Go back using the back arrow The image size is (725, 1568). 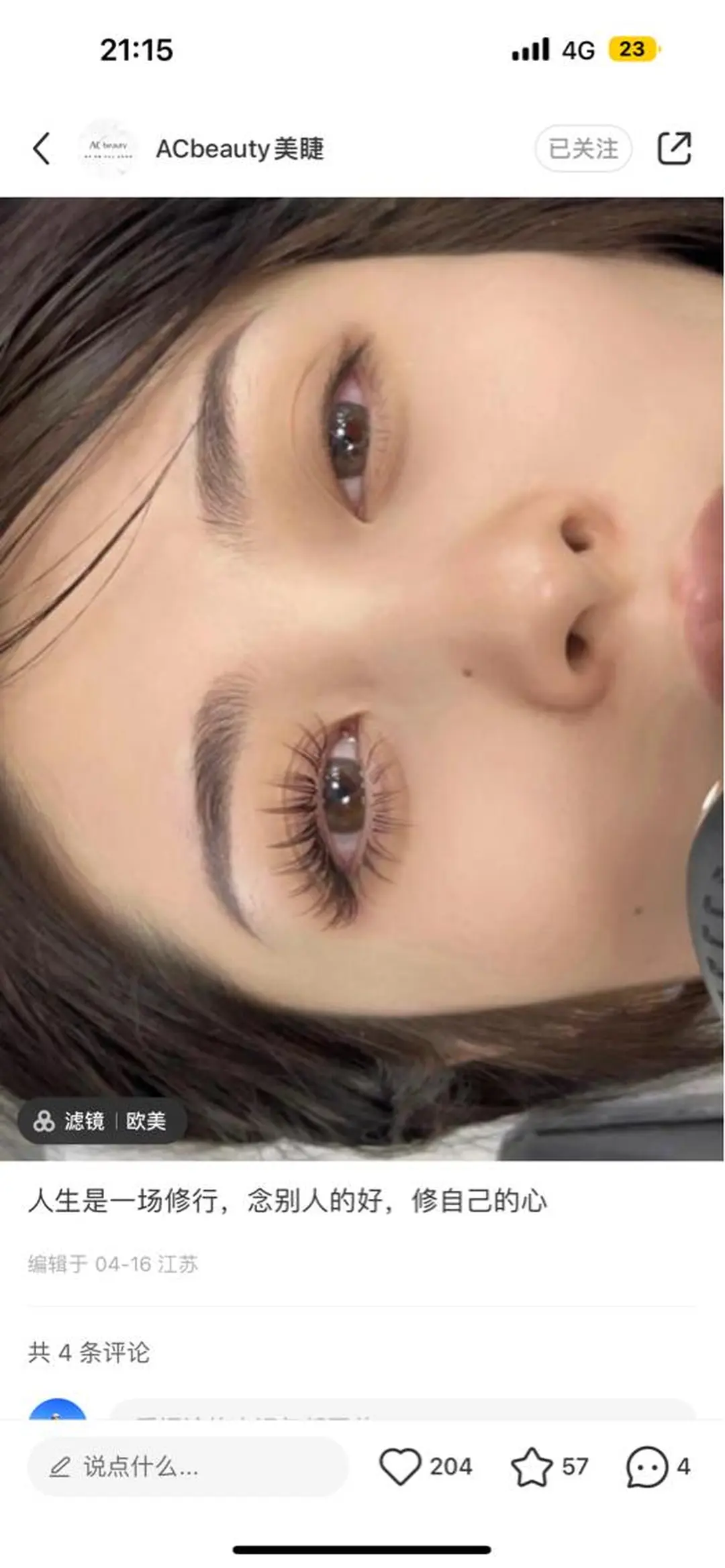(42, 148)
